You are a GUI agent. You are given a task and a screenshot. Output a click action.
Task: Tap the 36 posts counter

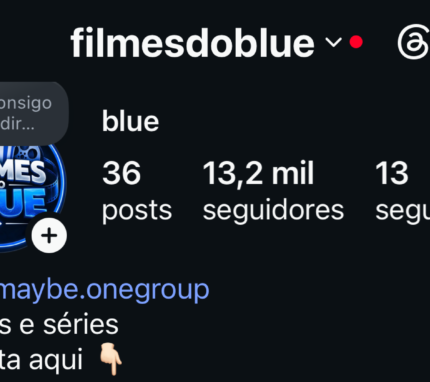click(137, 191)
